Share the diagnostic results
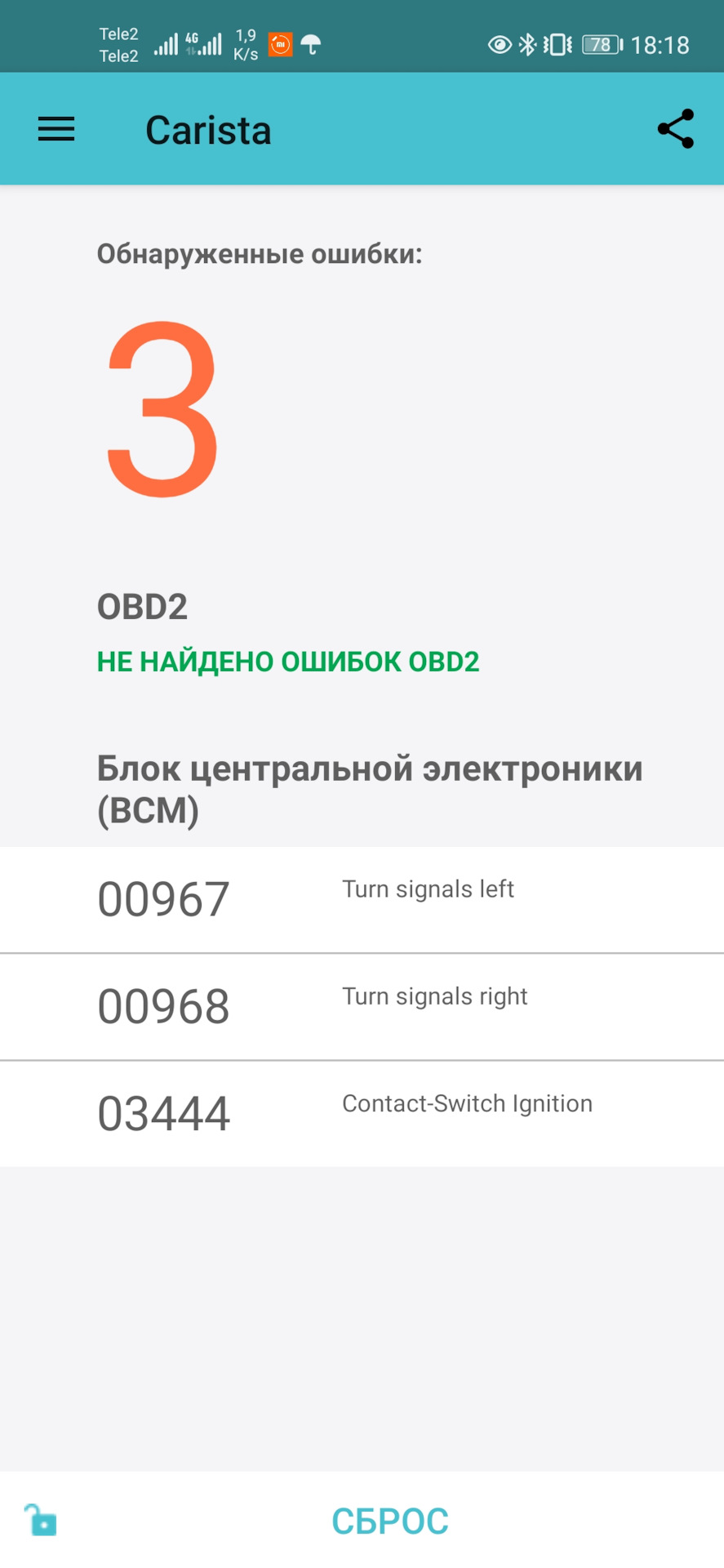This screenshot has width=724, height=1568. [675, 129]
